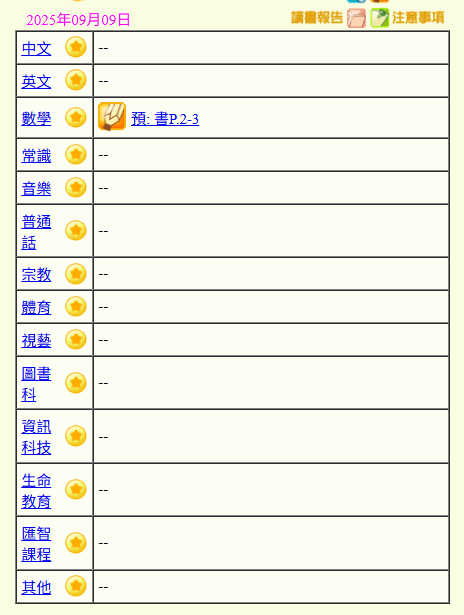Open the 圖書科 subject link
464x615 pixels.
coord(36,384)
